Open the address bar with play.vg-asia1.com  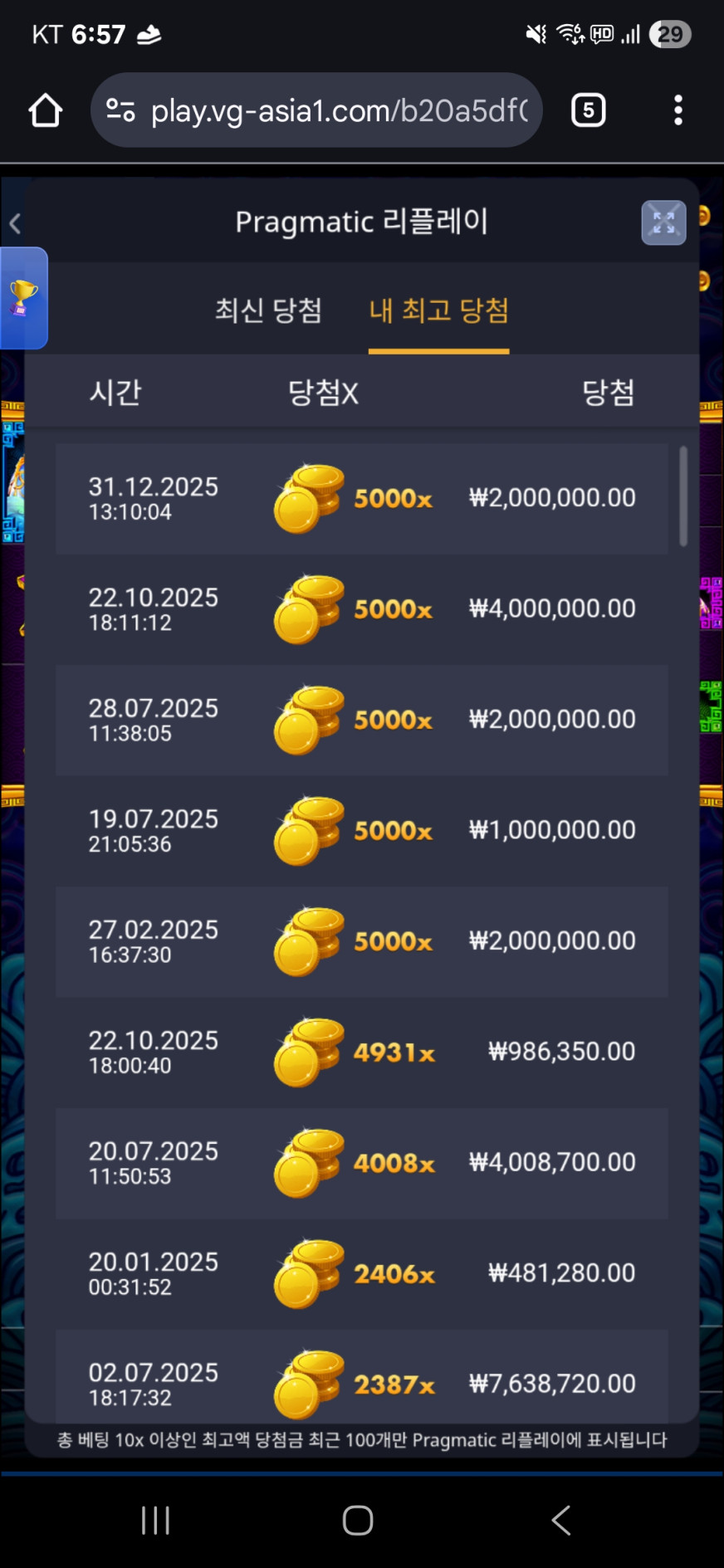[x=339, y=110]
